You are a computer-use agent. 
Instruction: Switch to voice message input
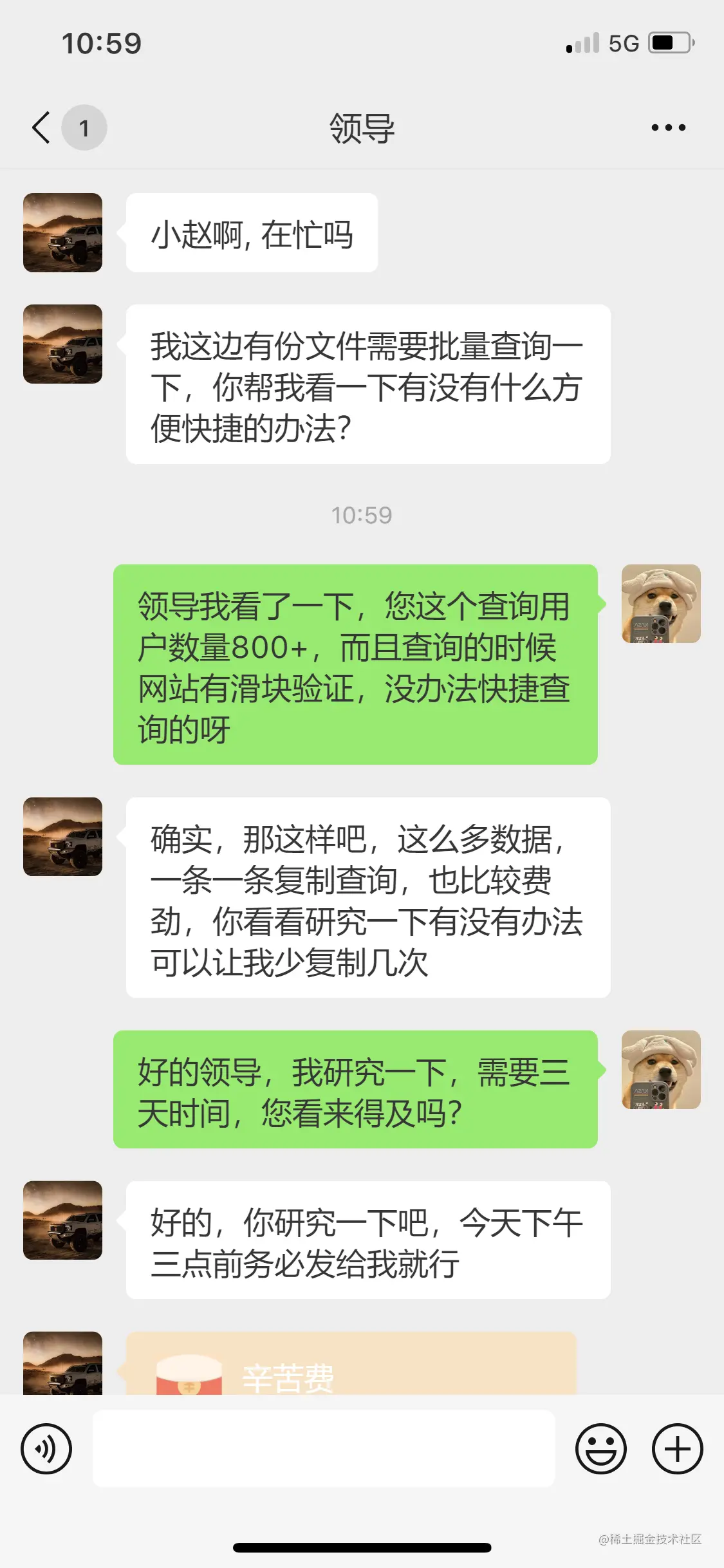[x=46, y=1449]
